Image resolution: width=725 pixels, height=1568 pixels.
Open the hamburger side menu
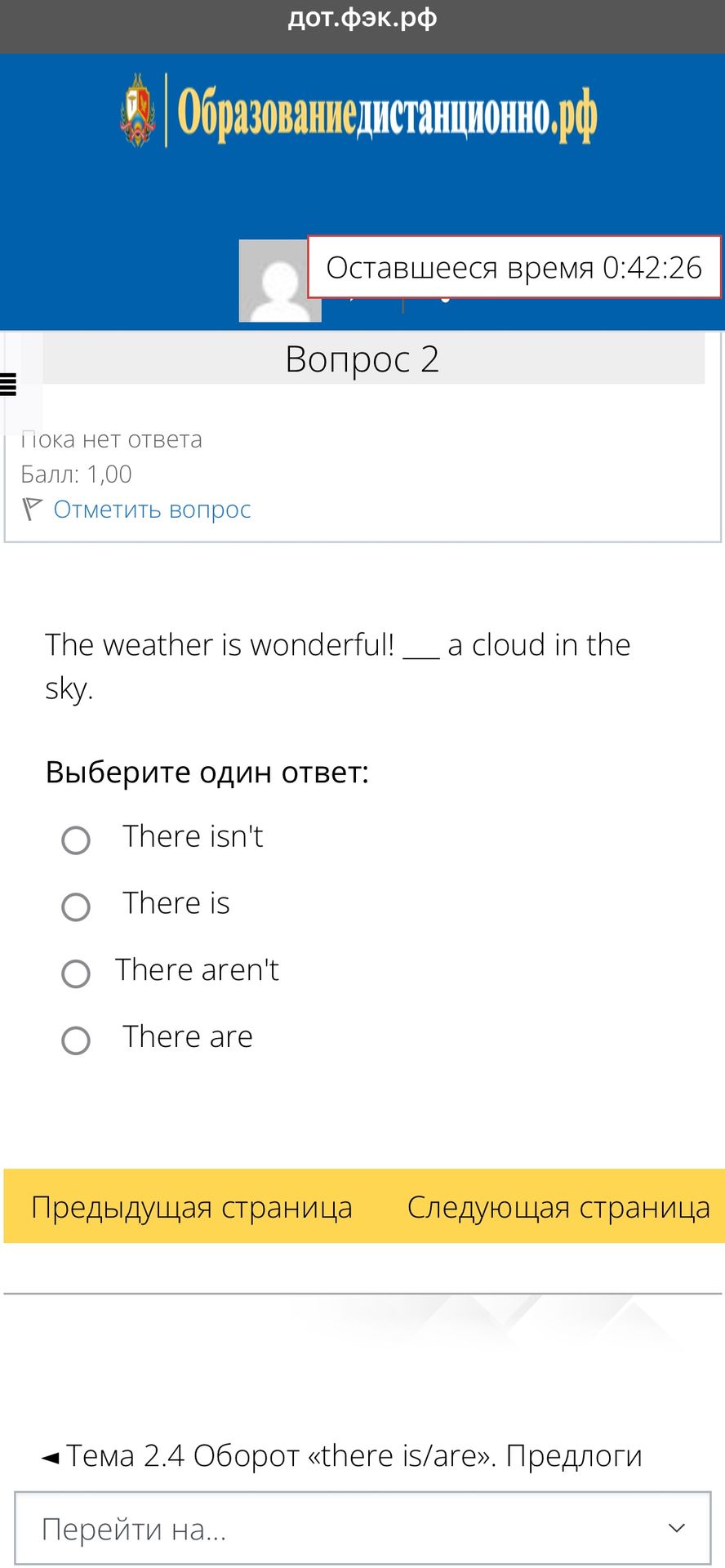(x=8, y=384)
